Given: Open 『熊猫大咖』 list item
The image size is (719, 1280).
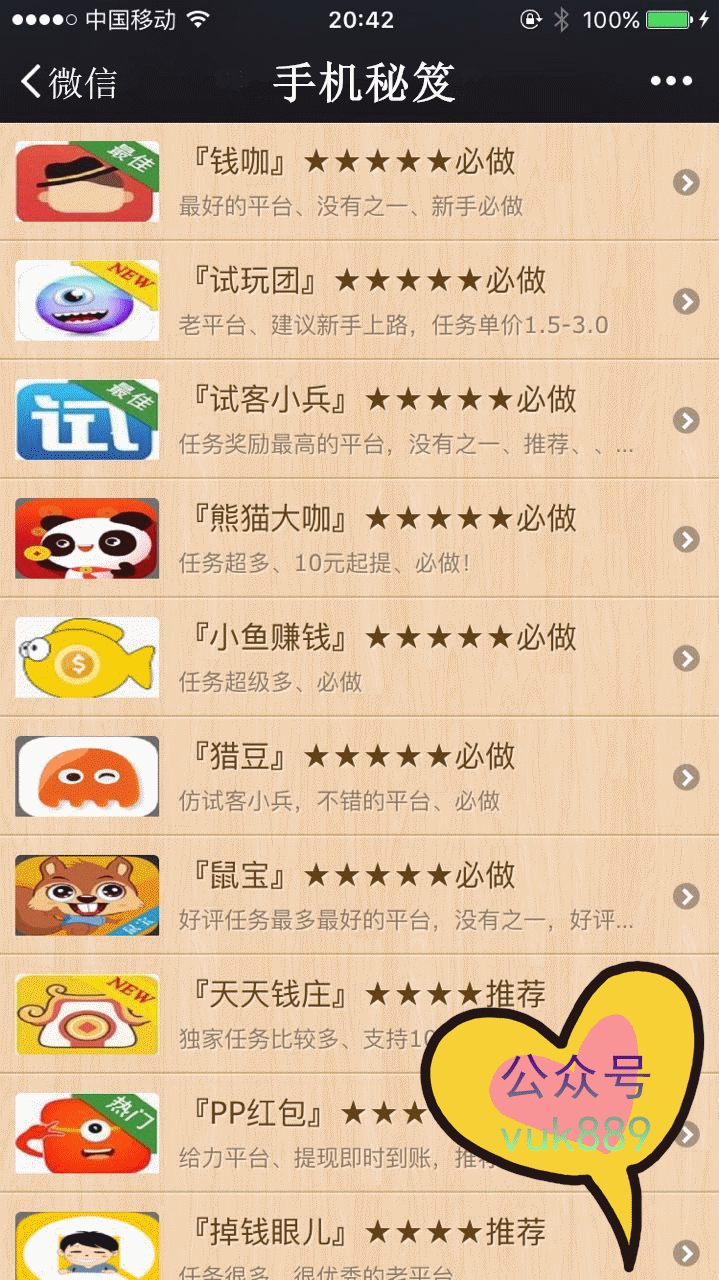Looking at the screenshot, I should tap(360, 539).
